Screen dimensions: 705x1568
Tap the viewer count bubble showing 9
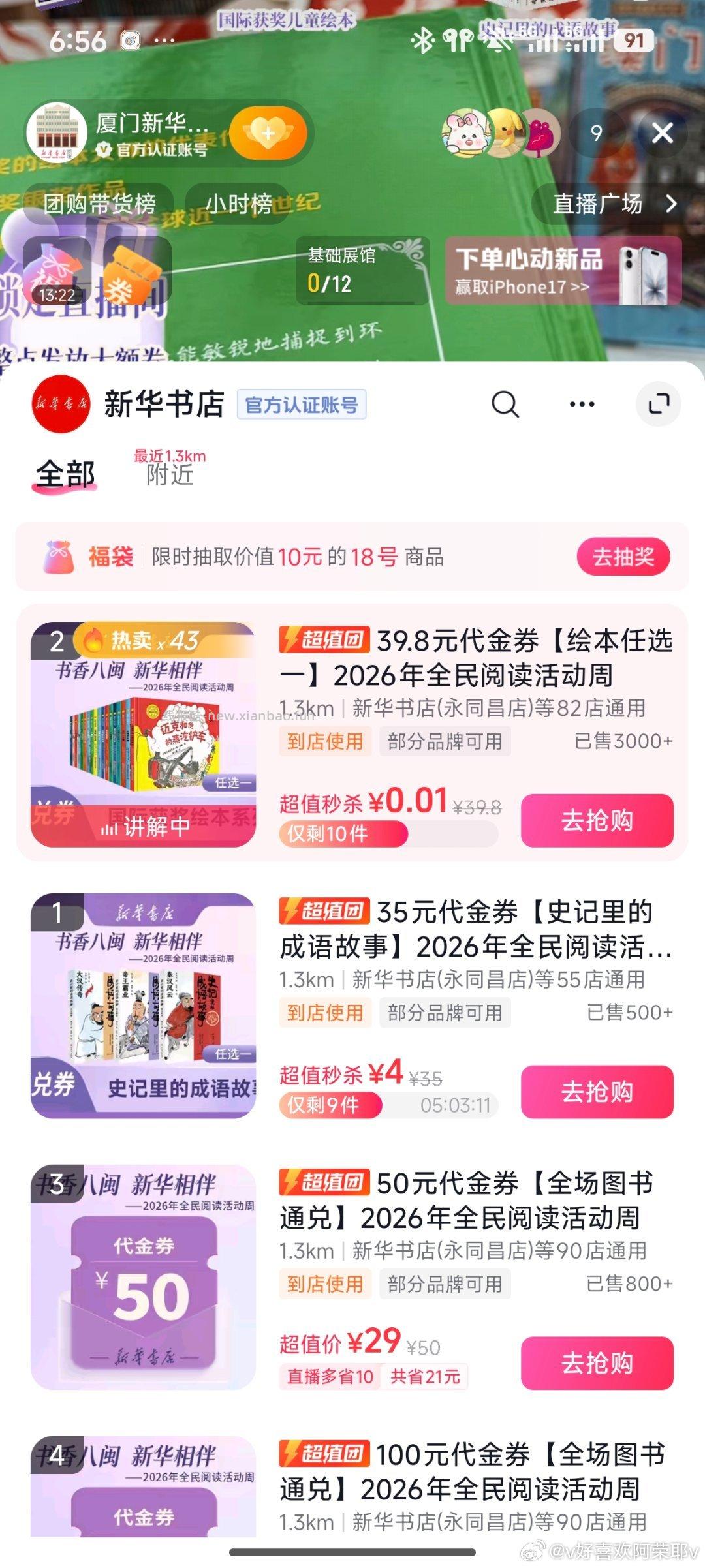point(595,132)
